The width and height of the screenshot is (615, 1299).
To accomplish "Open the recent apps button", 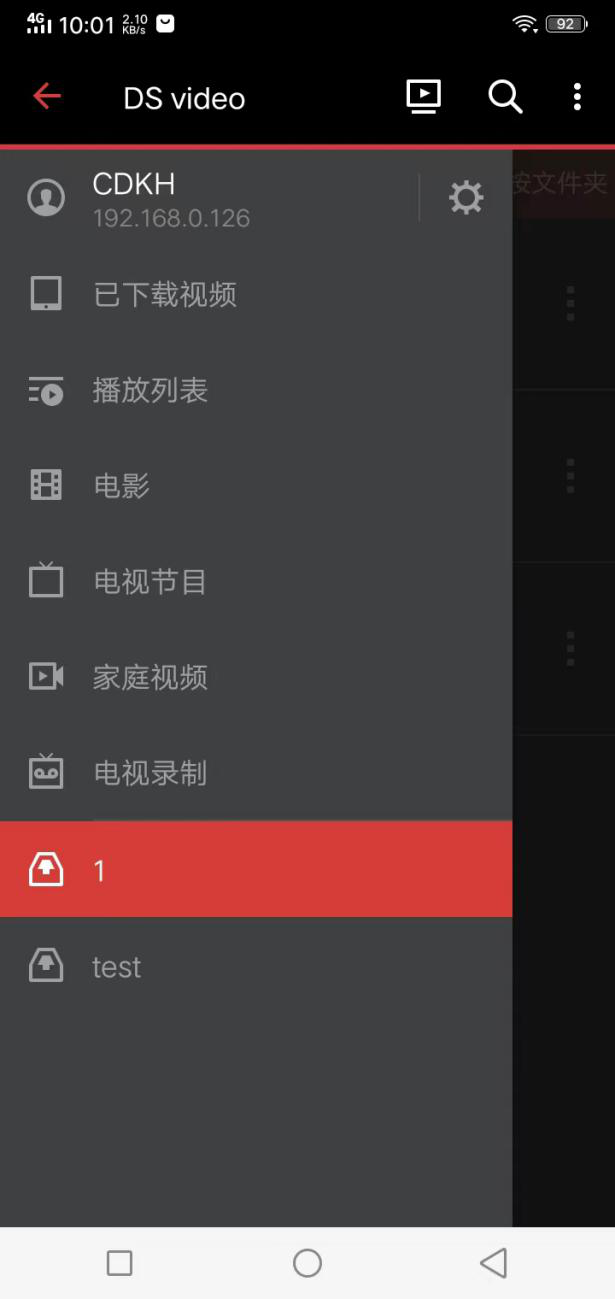I will click(120, 1263).
